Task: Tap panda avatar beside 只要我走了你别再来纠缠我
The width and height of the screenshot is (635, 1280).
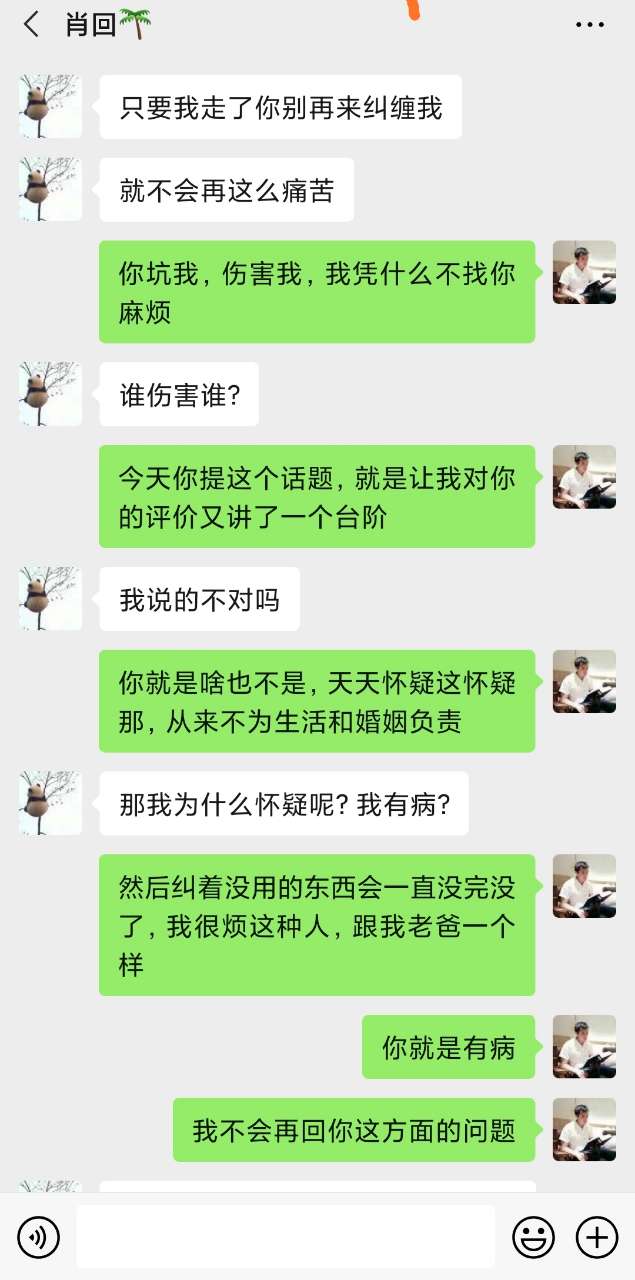Action: click(x=50, y=106)
